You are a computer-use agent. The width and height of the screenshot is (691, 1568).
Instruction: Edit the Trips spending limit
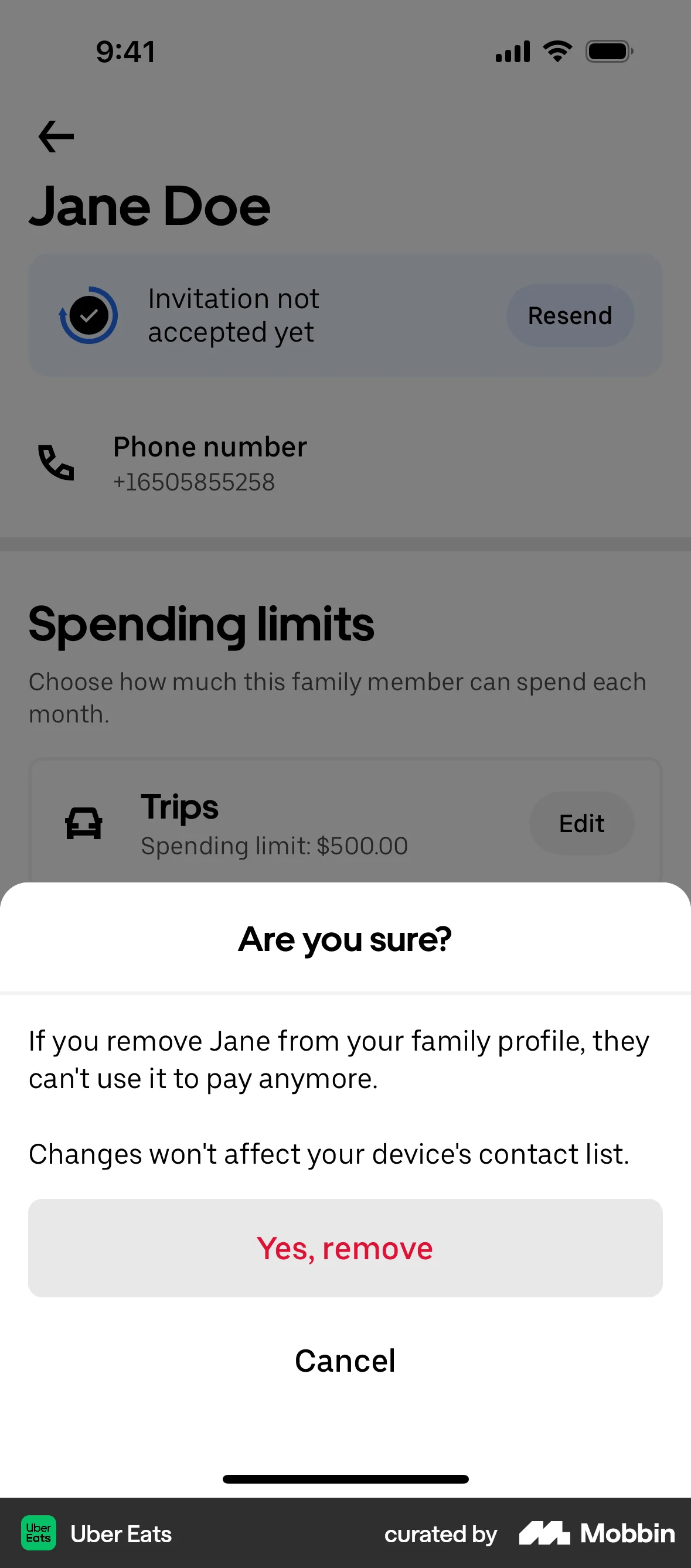[581, 823]
